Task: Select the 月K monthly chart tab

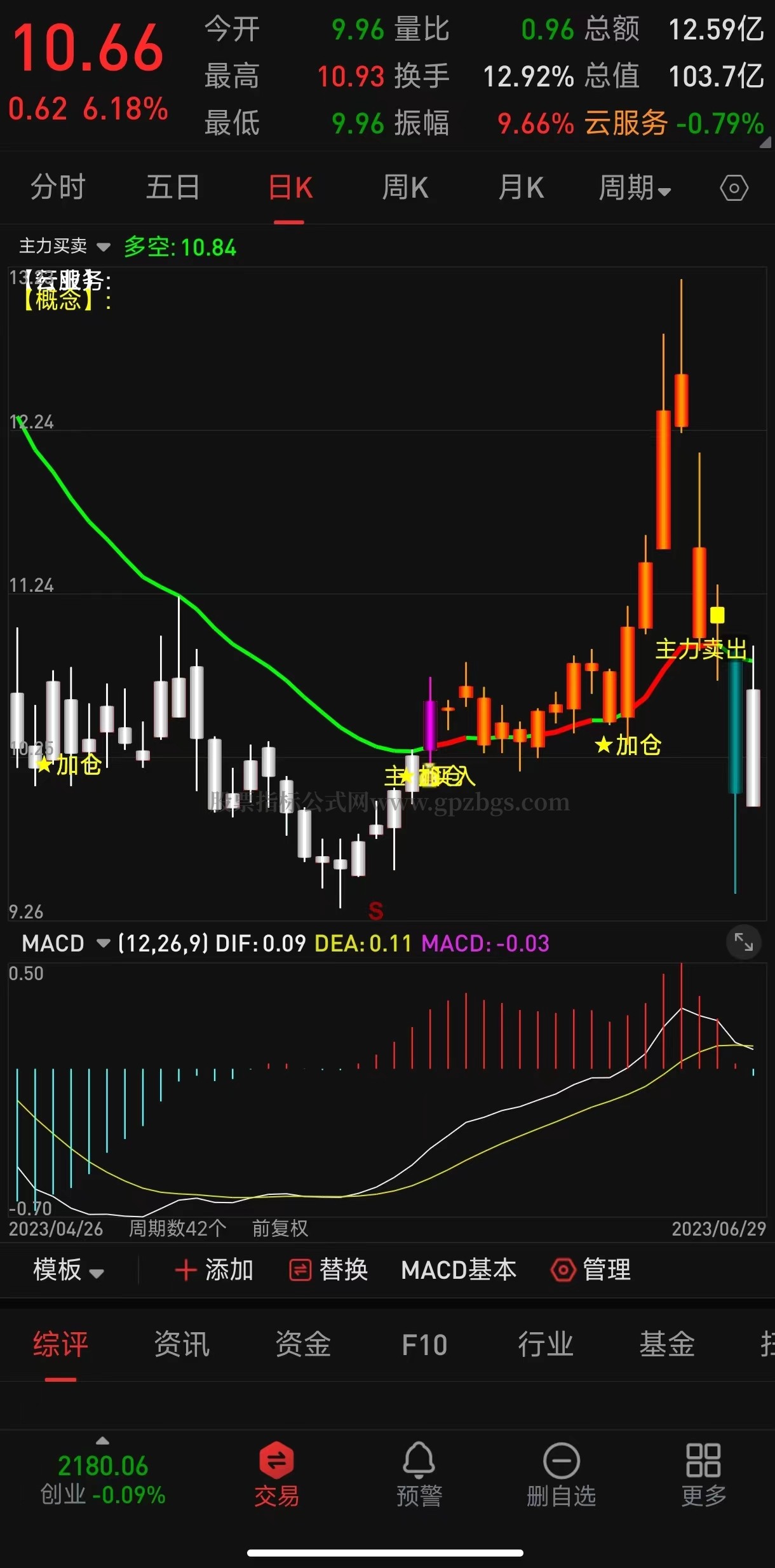Action: pyautogui.click(x=521, y=187)
